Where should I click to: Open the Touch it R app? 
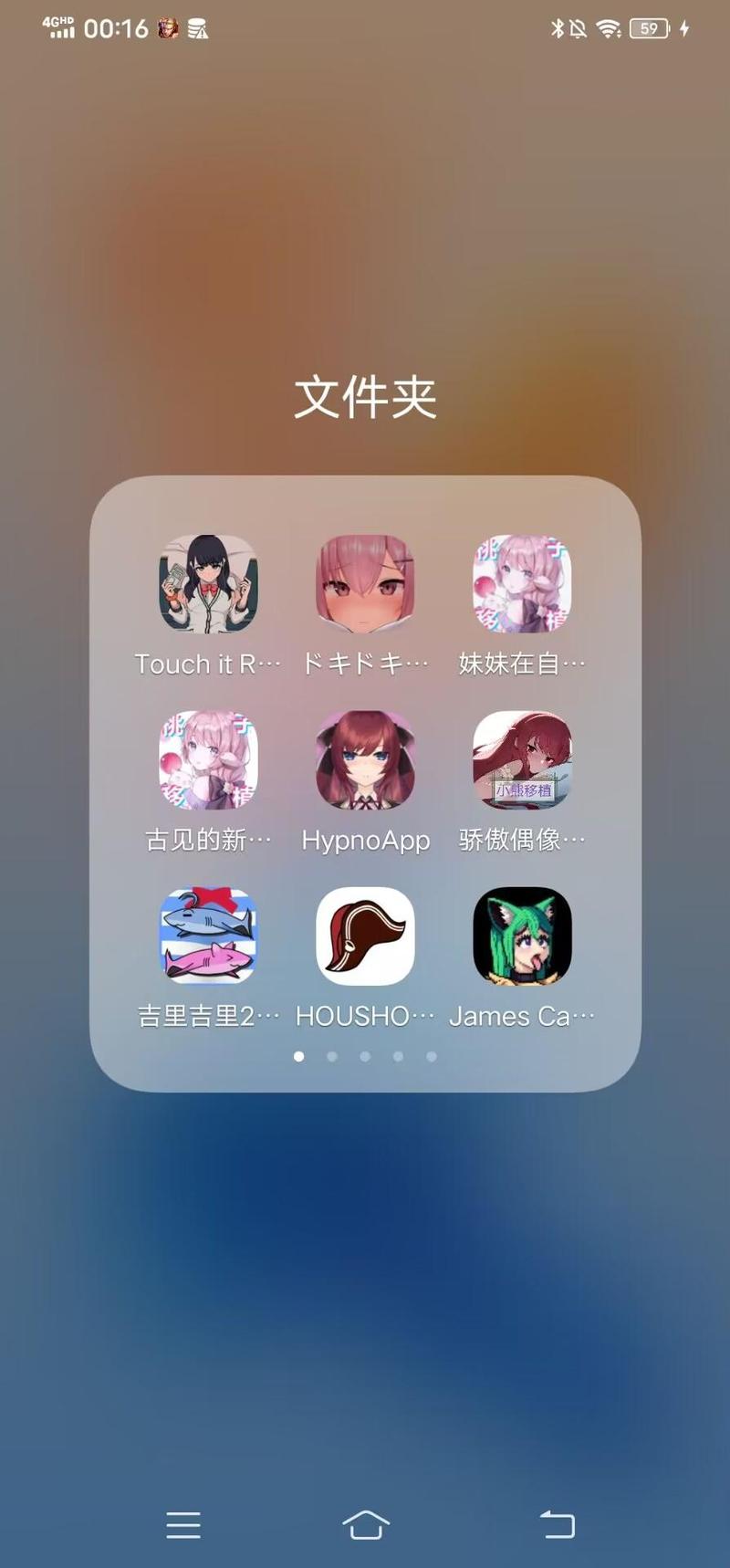(x=207, y=583)
